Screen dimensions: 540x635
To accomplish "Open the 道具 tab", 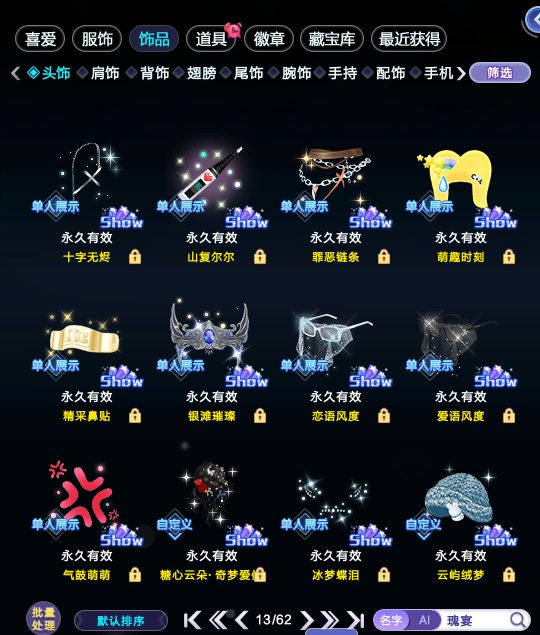I will click(x=211, y=39).
